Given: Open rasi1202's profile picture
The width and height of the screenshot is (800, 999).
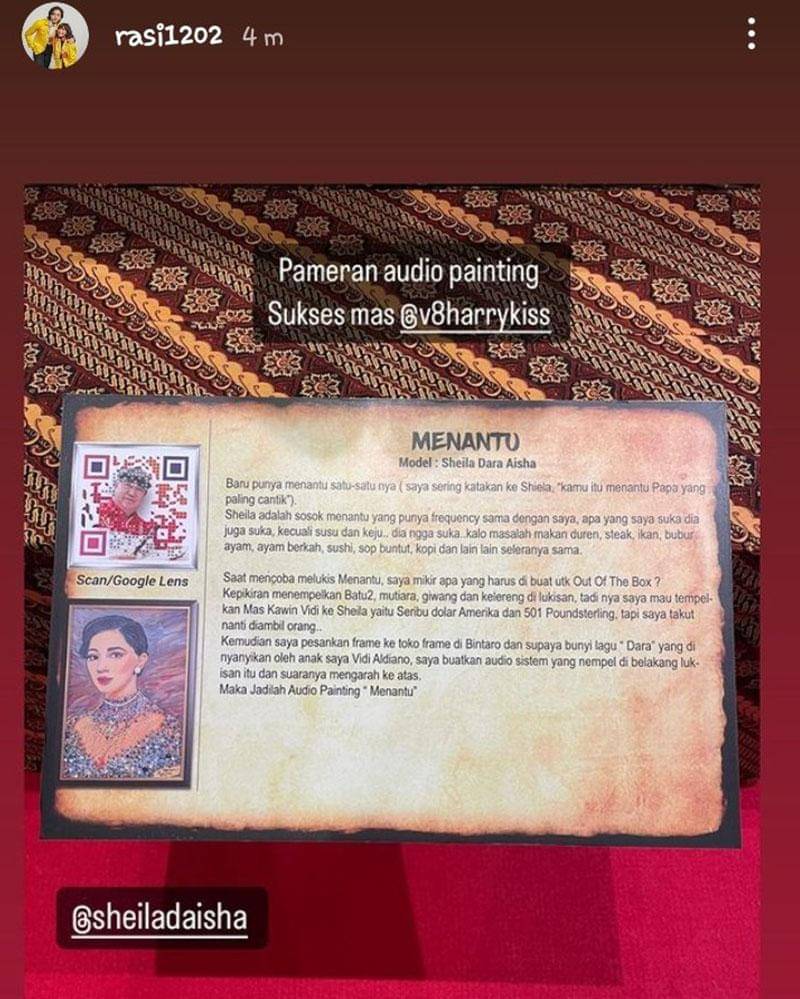Looking at the screenshot, I should [54, 36].
